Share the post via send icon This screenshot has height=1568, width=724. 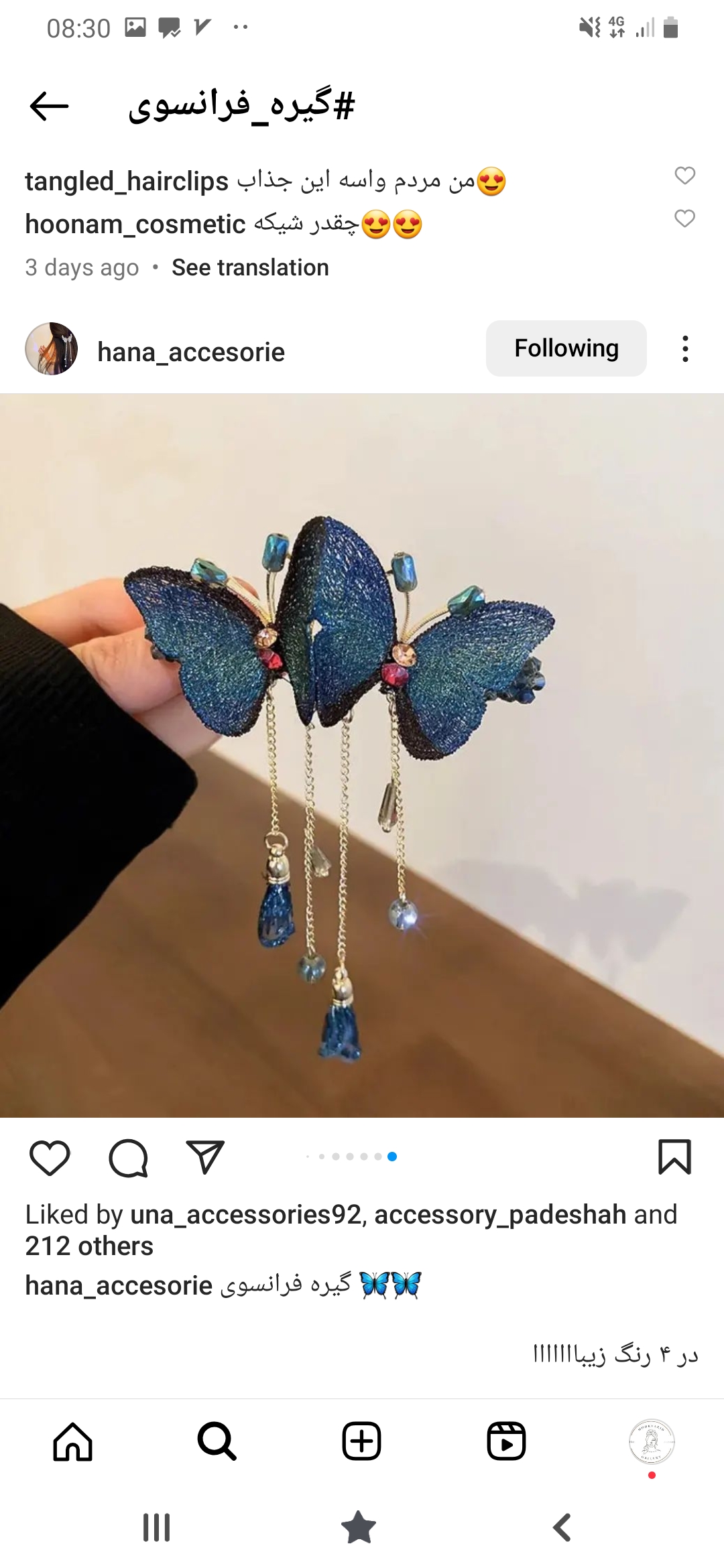pos(205,1157)
